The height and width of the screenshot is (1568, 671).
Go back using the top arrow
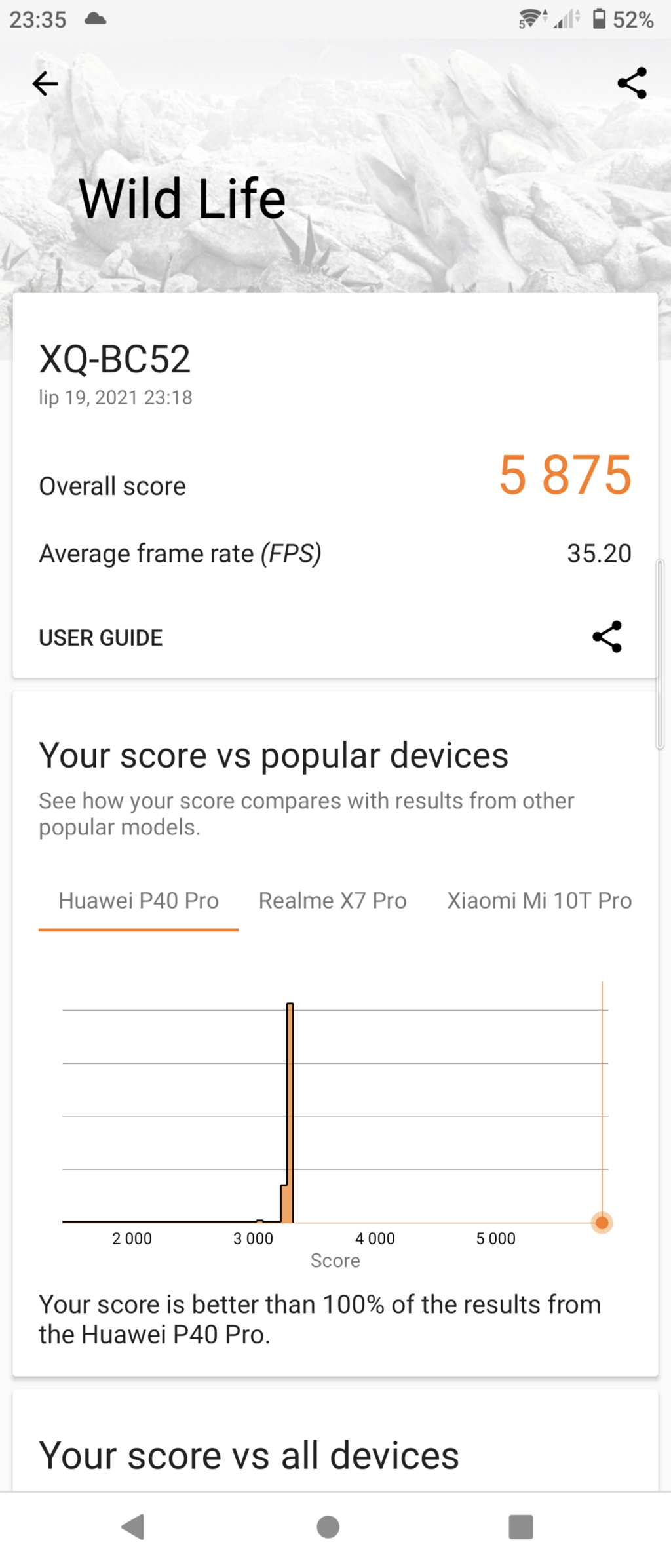tap(45, 83)
